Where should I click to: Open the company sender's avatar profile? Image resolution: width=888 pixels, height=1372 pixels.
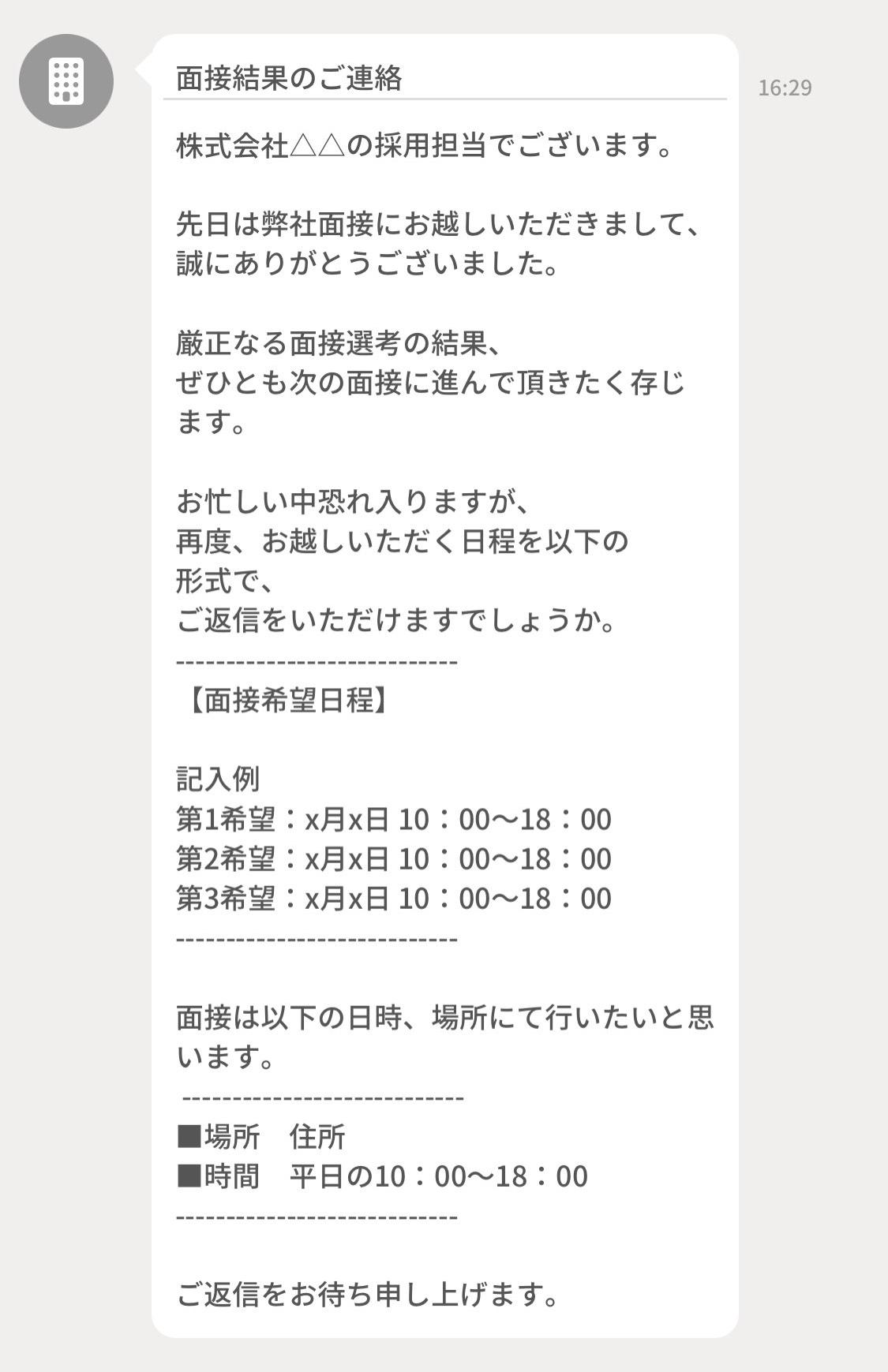point(66,81)
